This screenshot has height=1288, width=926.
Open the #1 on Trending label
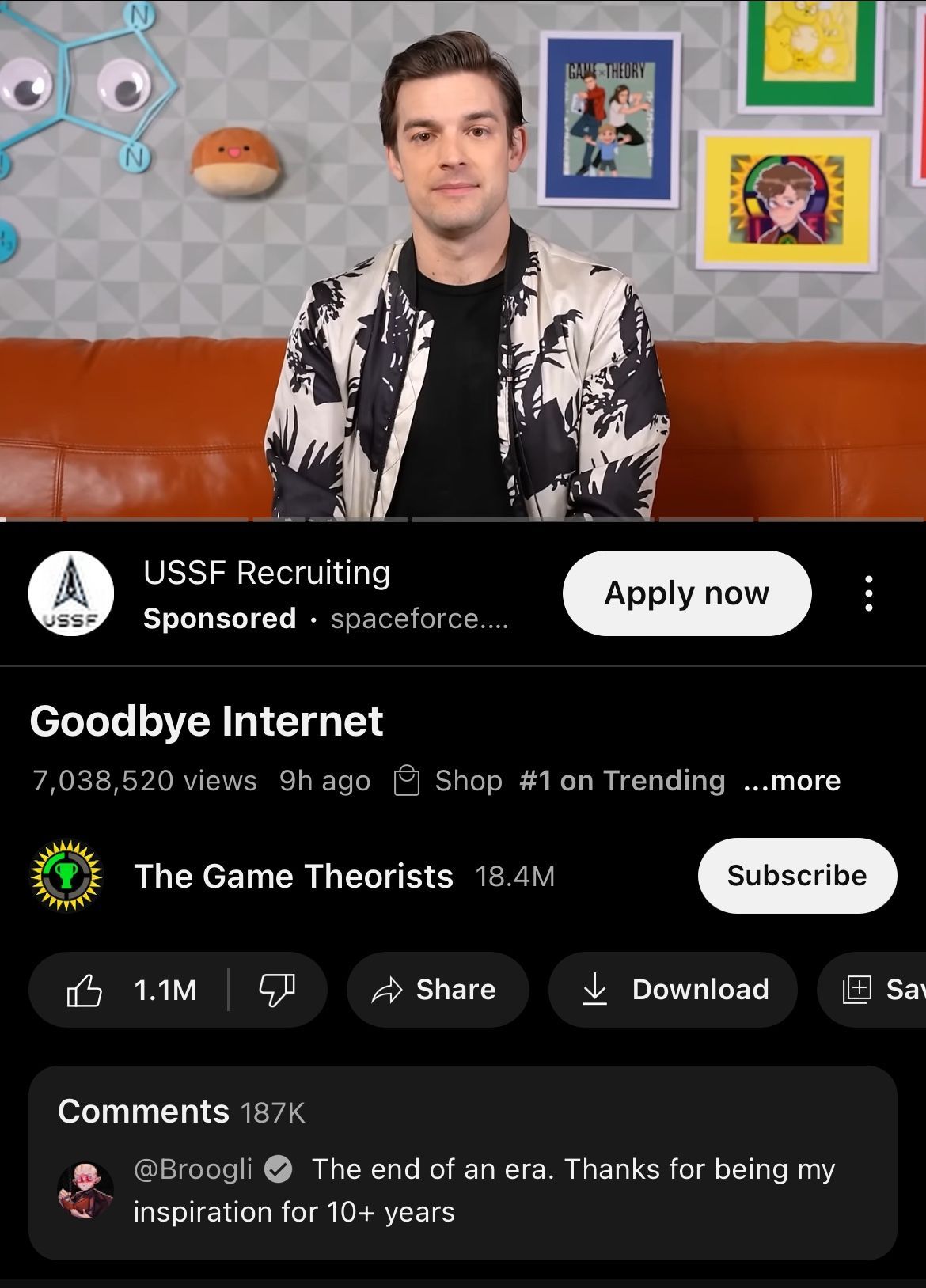[x=620, y=780]
